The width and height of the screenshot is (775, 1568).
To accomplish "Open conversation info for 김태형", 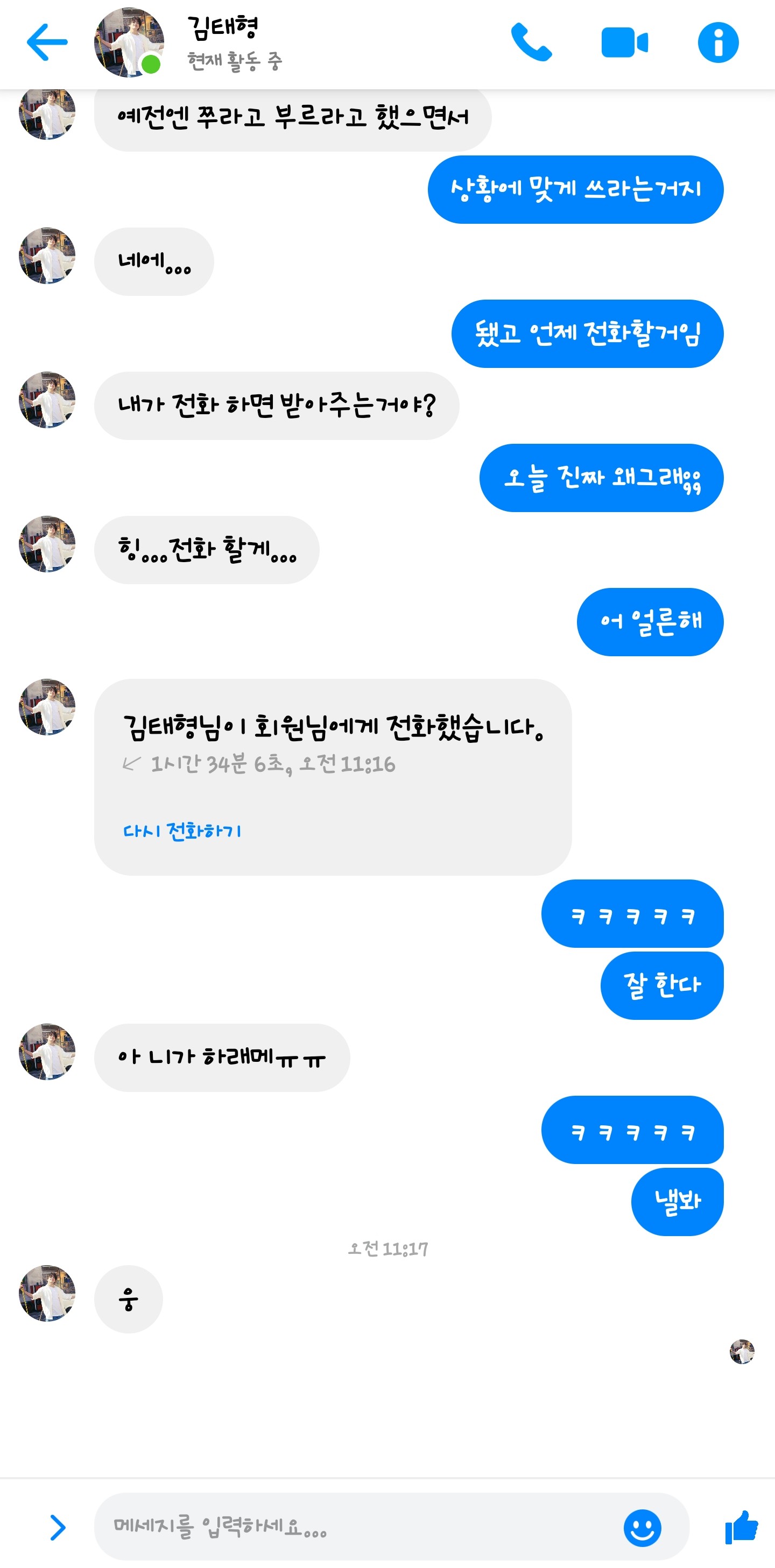I will [x=718, y=42].
